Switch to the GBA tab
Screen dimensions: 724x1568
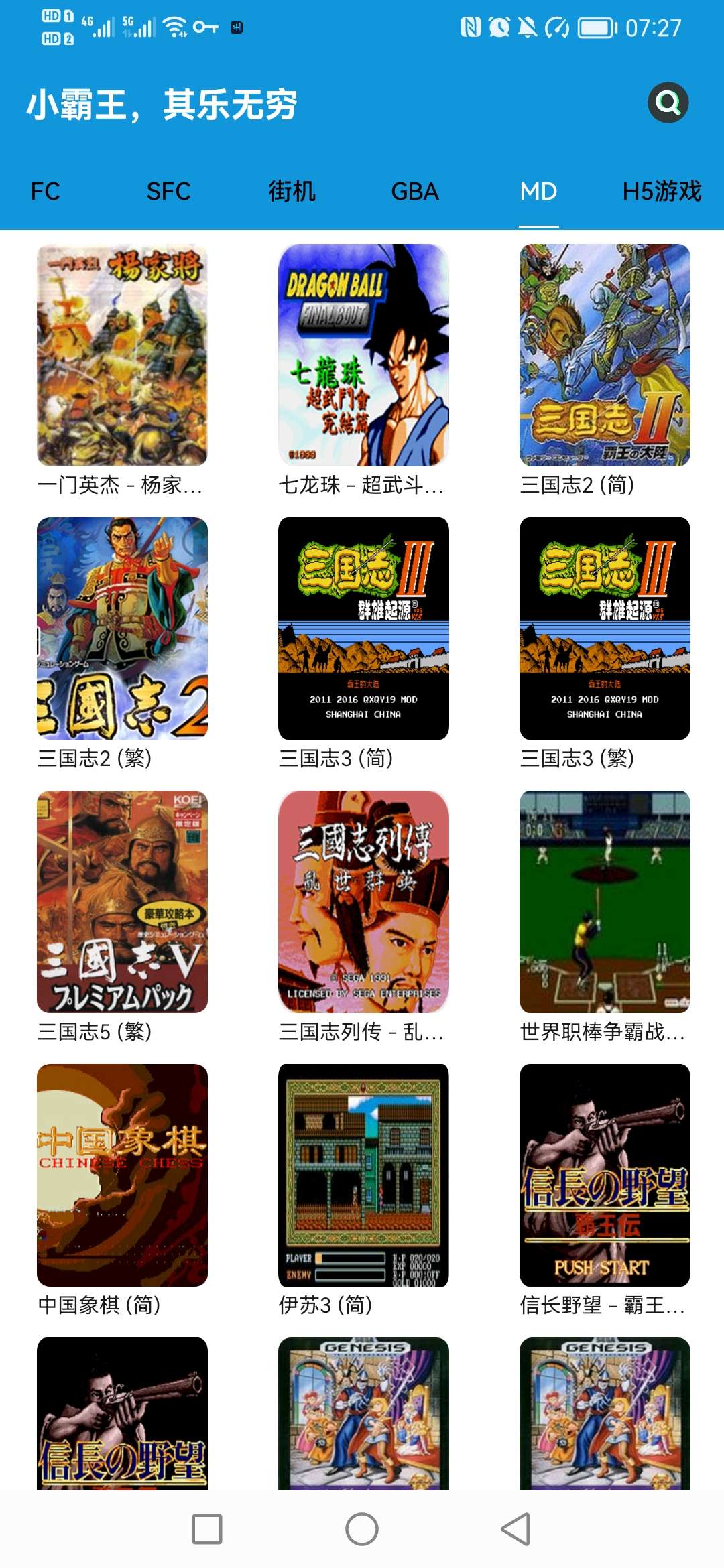[x=415, y=192]
